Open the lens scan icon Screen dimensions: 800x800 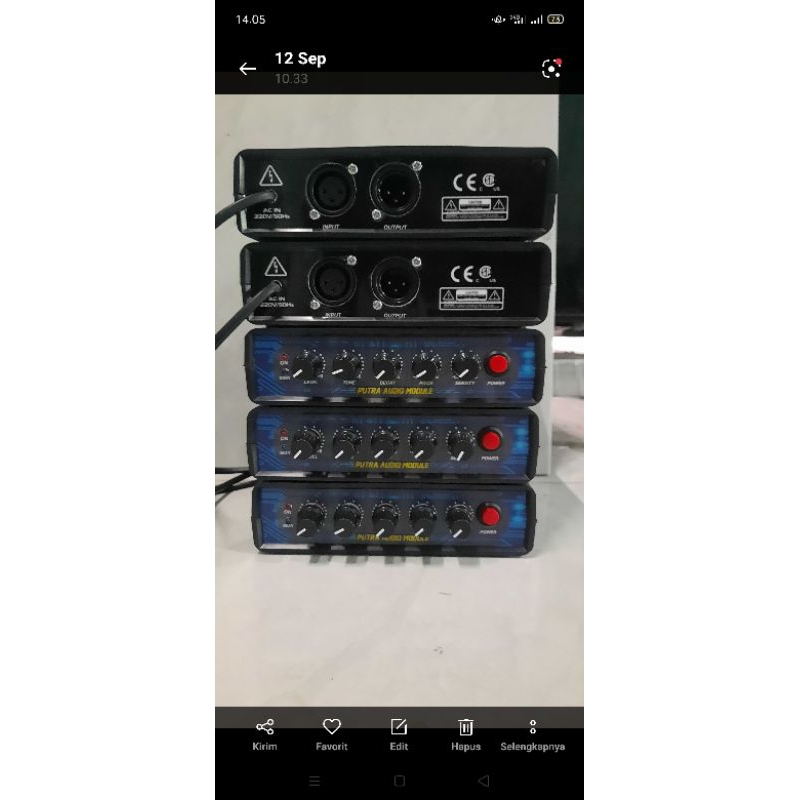pyautogui.click(x=551, y=68)
